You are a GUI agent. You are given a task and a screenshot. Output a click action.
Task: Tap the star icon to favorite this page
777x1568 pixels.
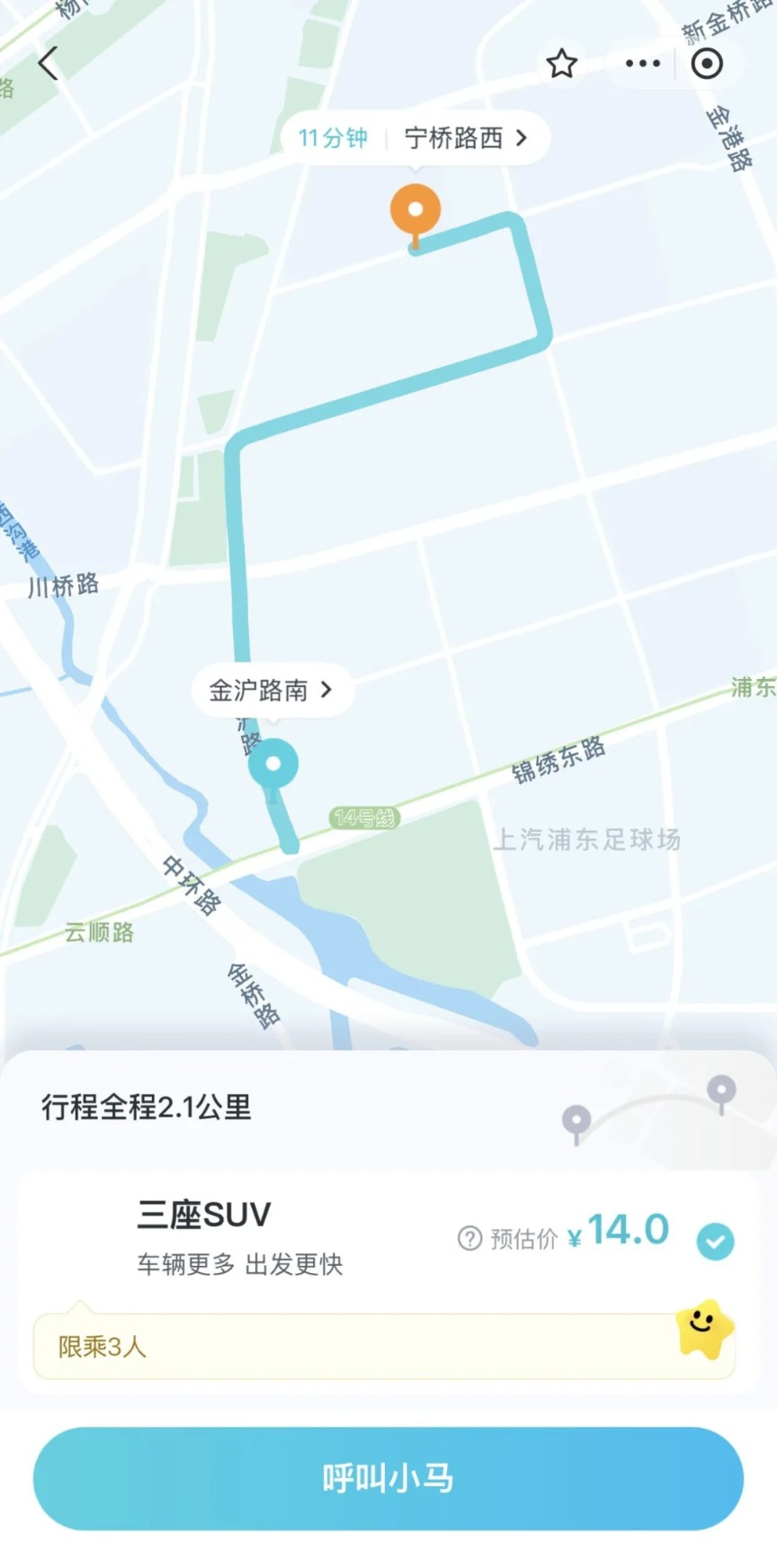560,64
